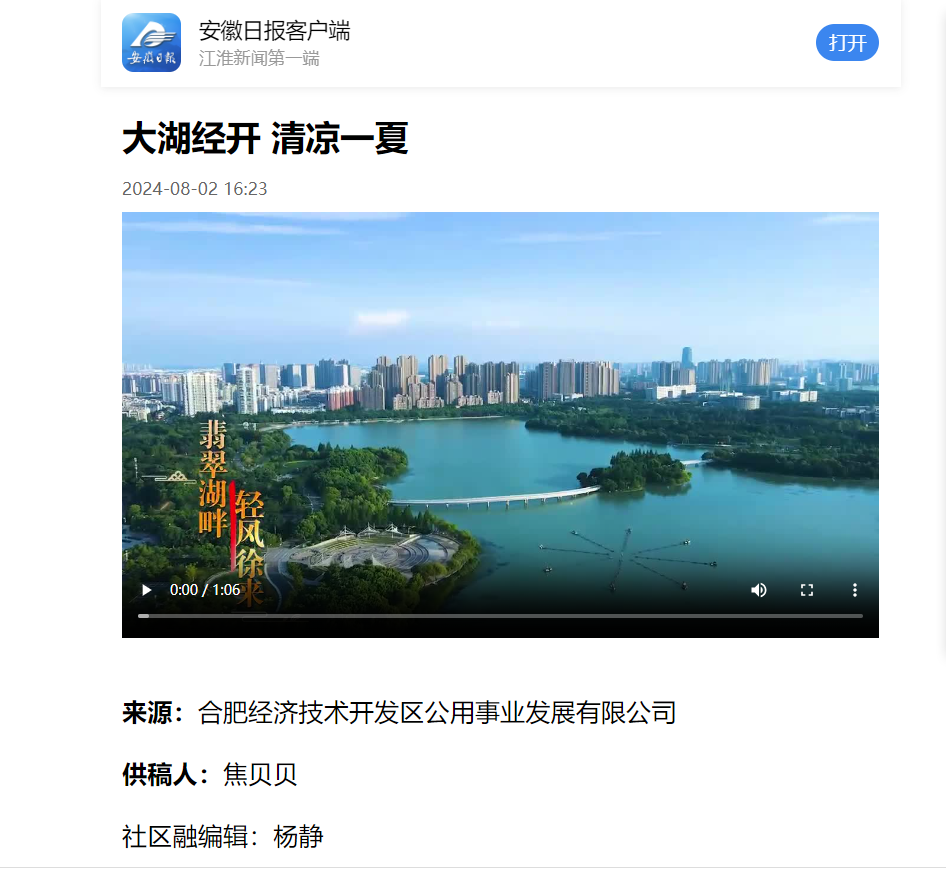Mute the video sound

759,590
